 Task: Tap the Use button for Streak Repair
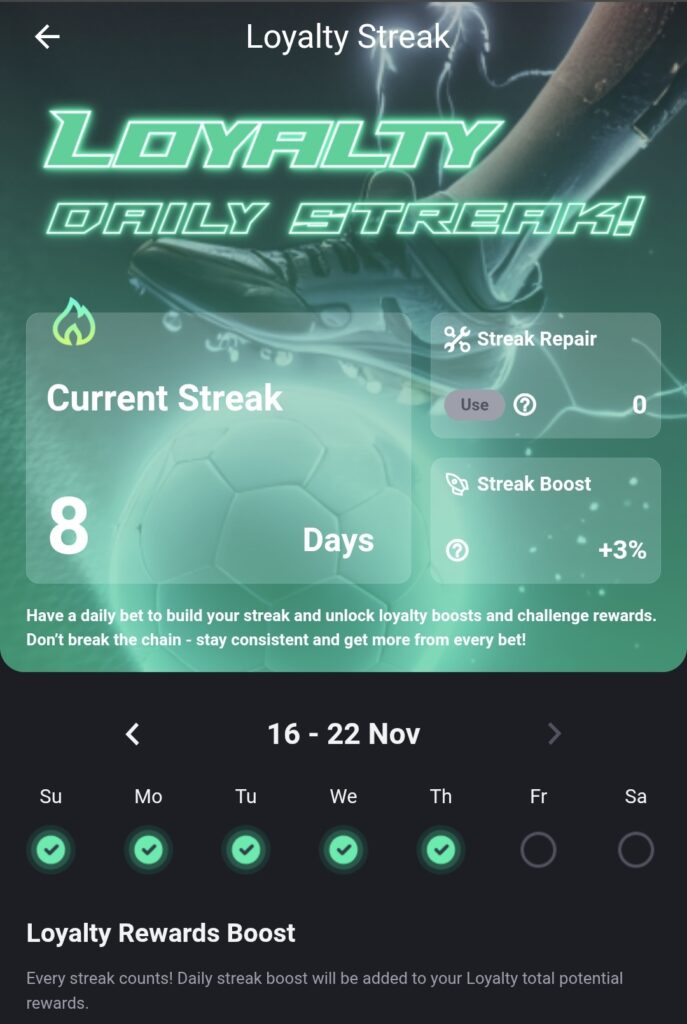(474, 405)
